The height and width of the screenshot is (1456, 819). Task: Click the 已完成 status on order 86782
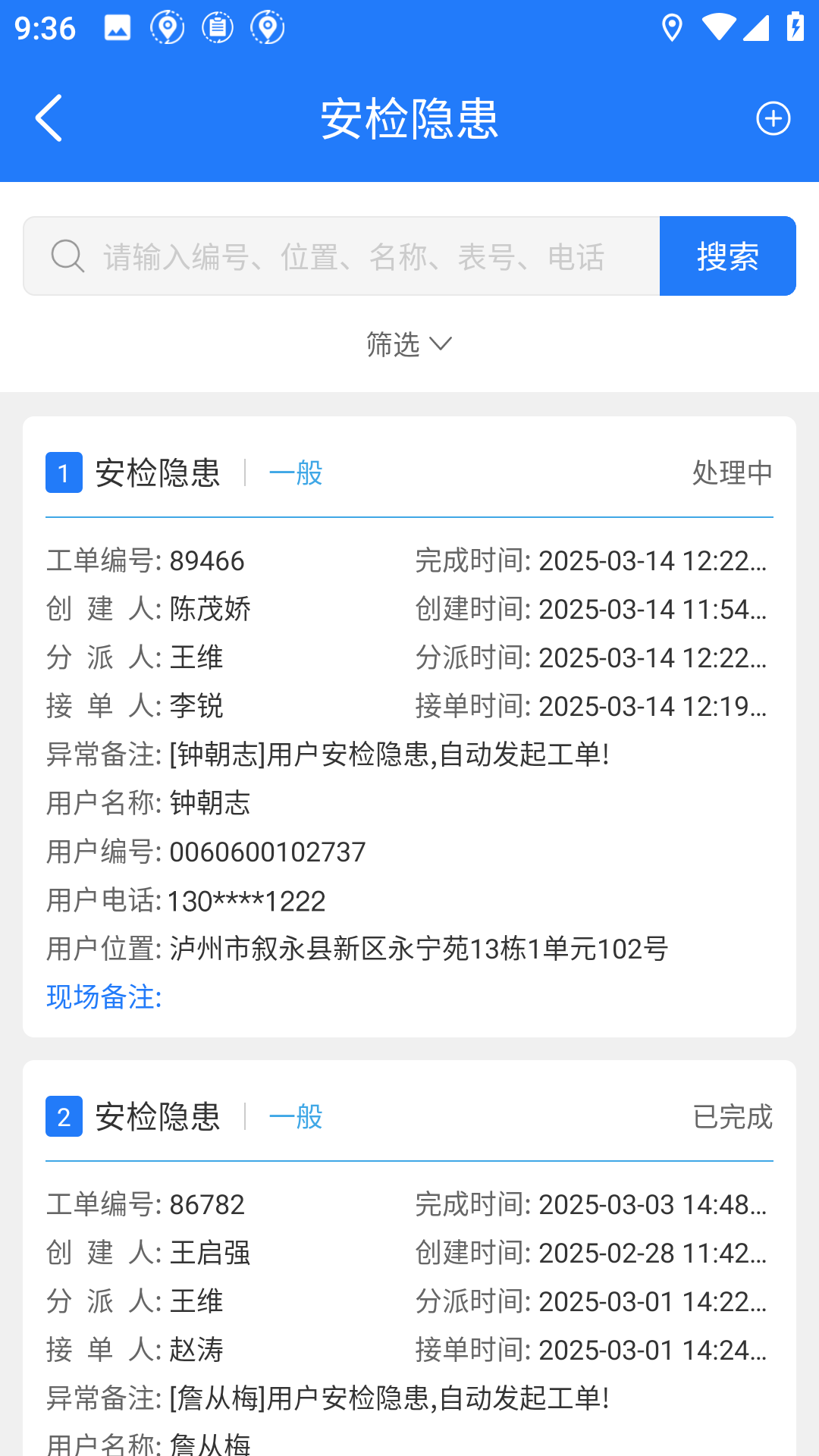[730, 1116]
